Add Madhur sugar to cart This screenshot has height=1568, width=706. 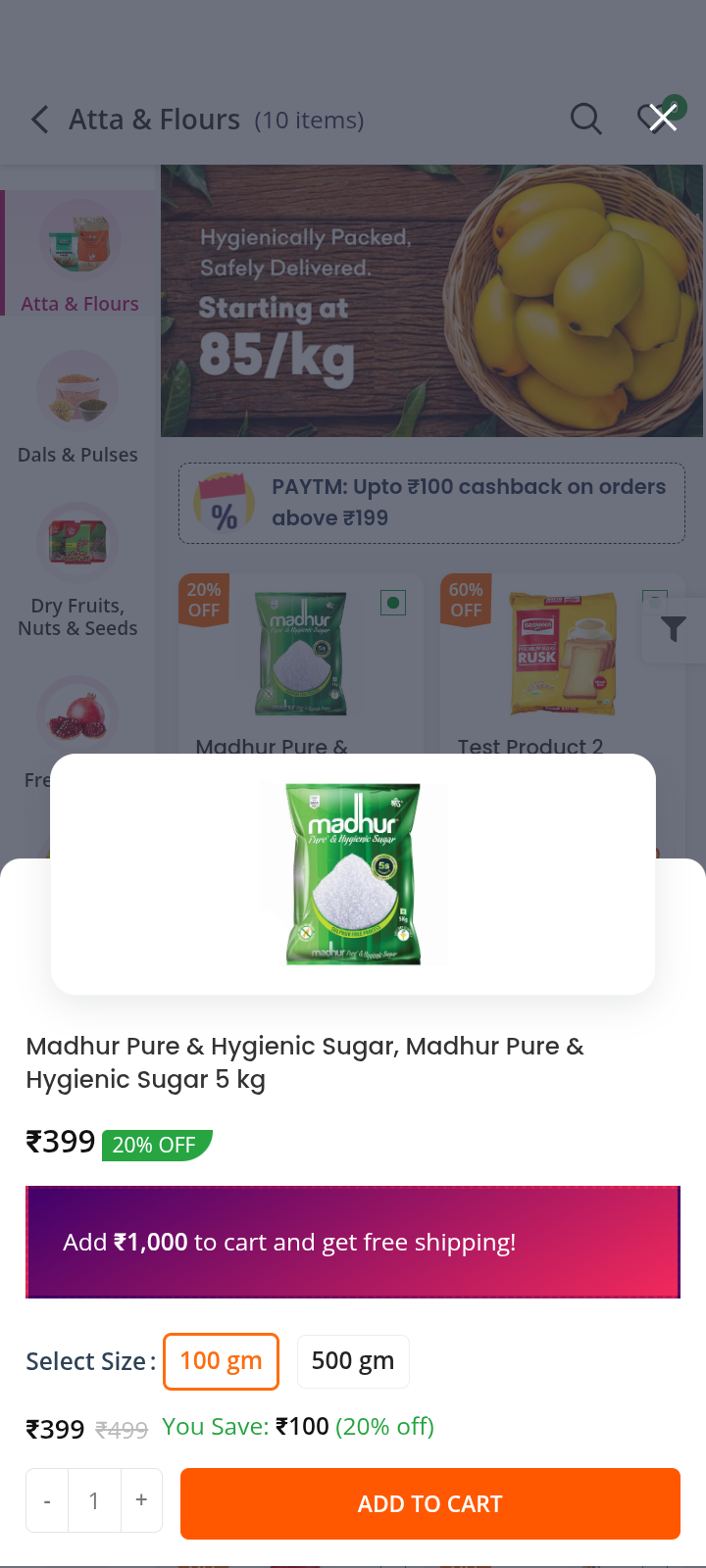[x=429, y=1503]
